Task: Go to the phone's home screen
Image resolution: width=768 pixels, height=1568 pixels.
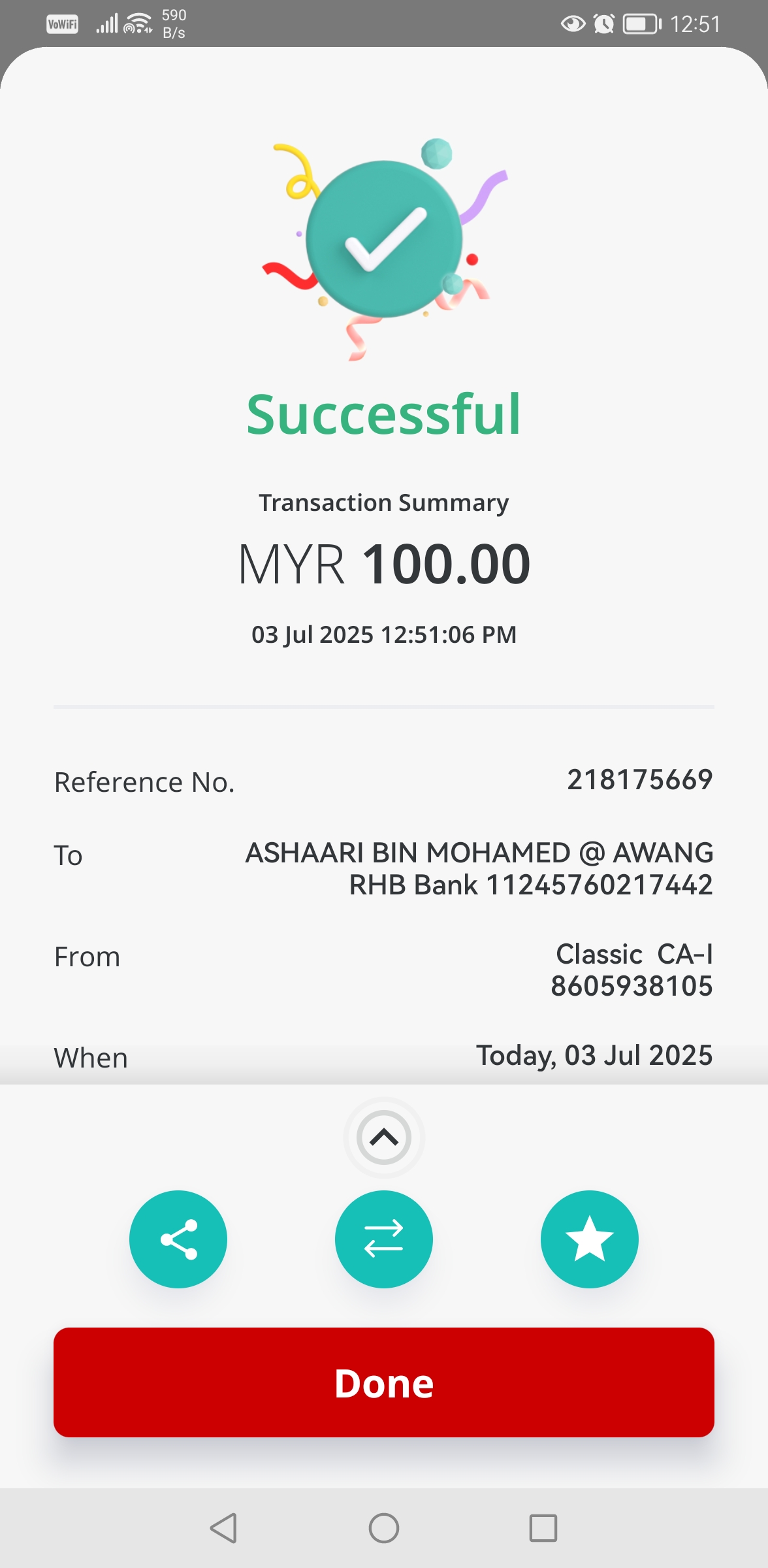Action: tap(384, 1528)
